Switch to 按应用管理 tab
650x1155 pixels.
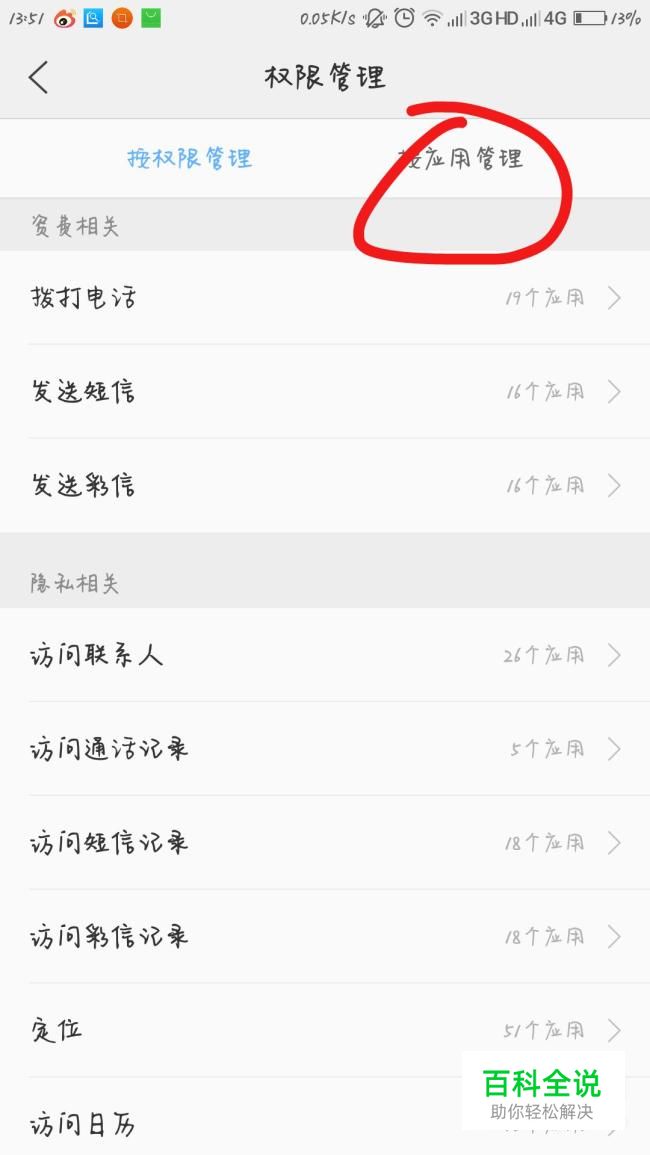click(x=461, y=158)
